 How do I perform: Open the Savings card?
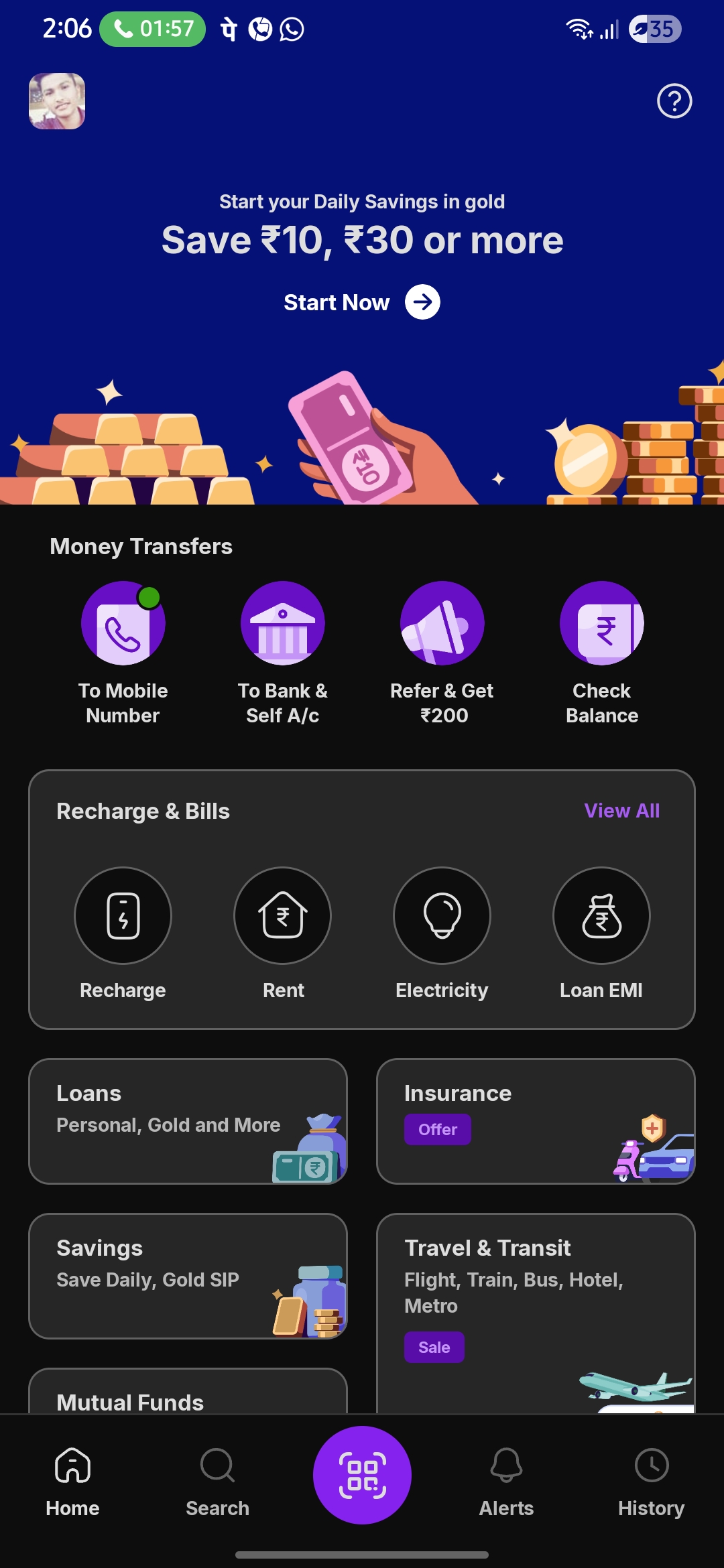188,1276
